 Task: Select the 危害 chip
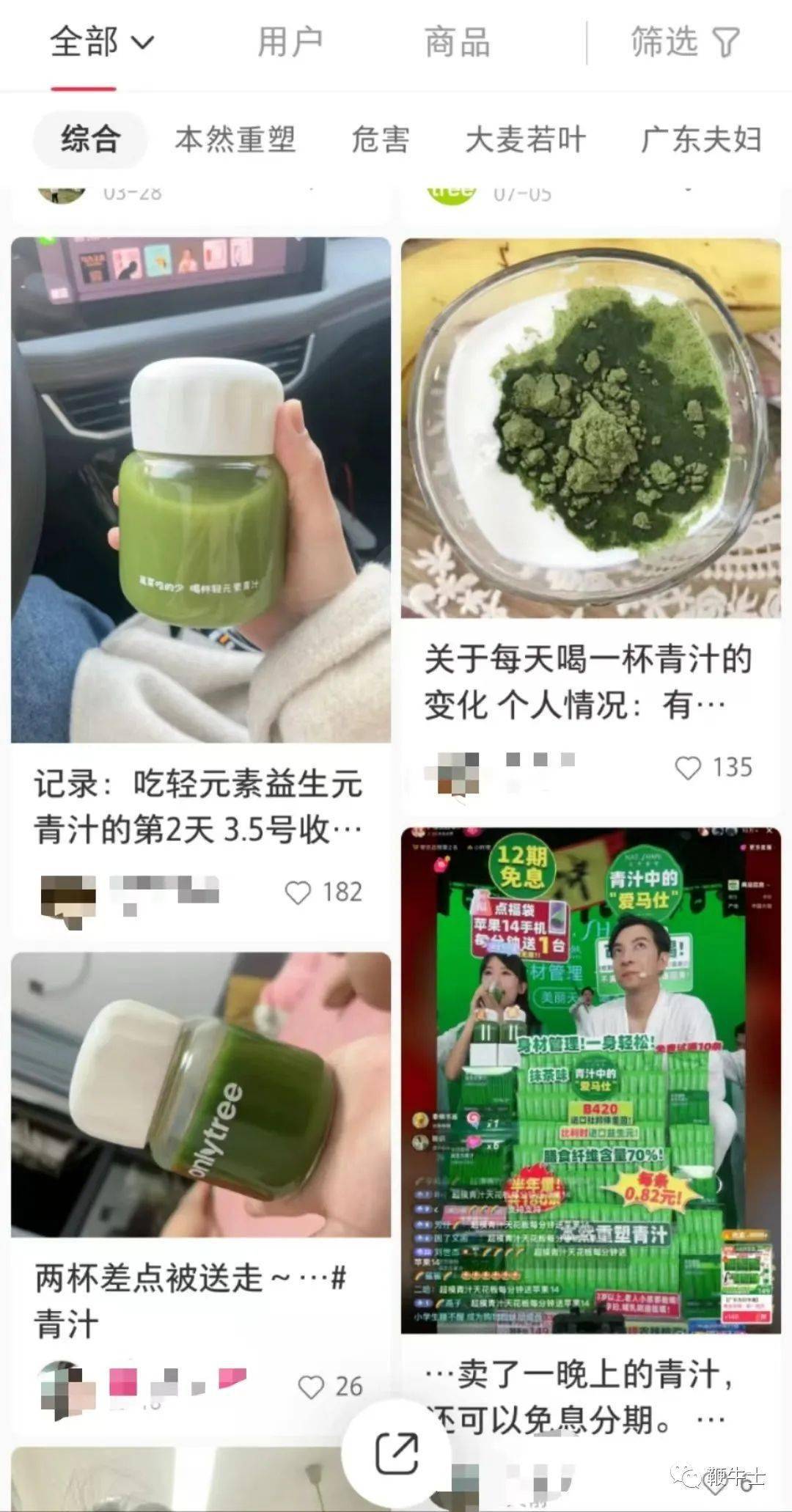[380, 139]
